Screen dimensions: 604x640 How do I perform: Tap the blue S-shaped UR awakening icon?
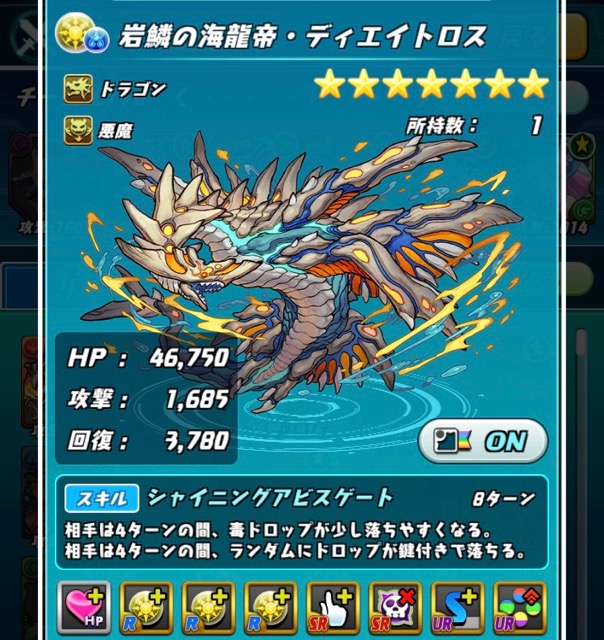click(457, 608)
